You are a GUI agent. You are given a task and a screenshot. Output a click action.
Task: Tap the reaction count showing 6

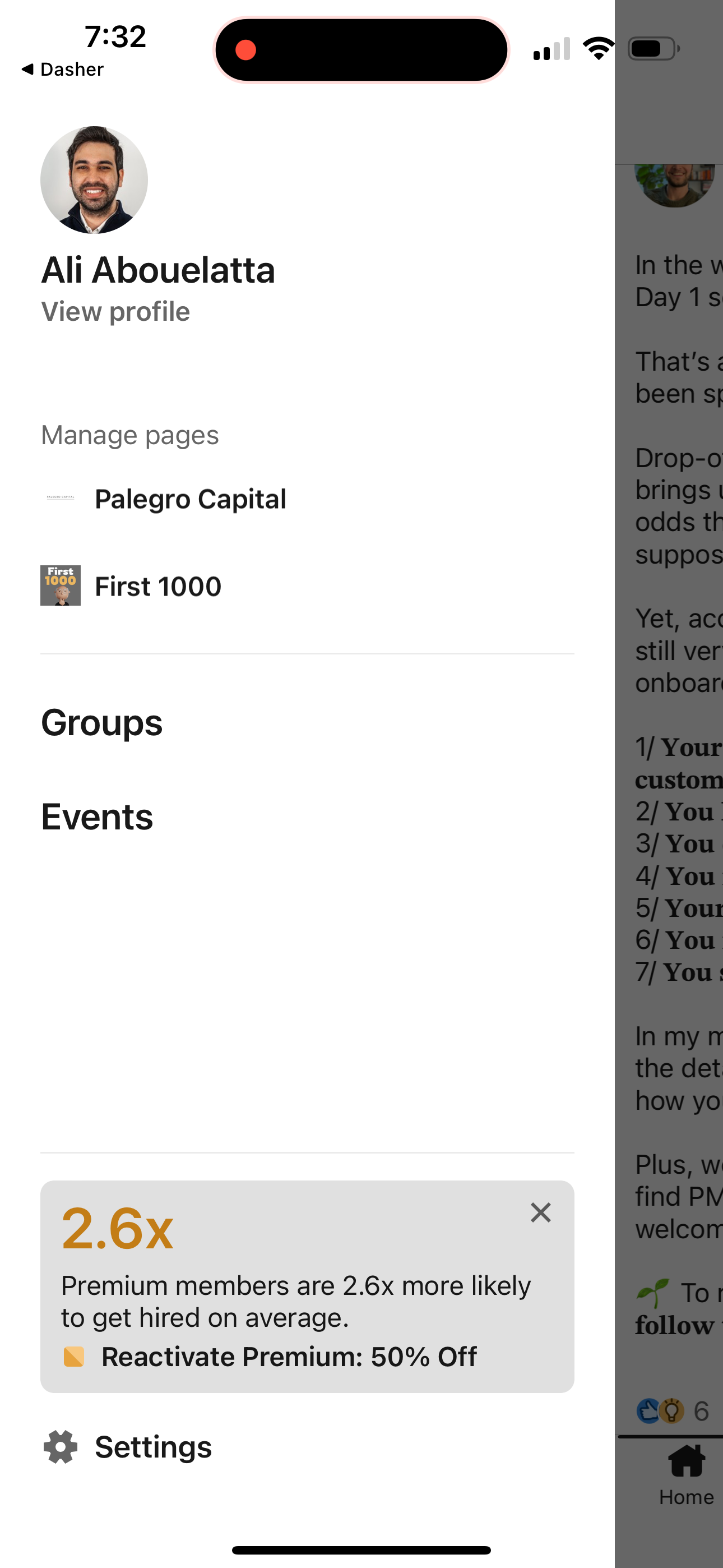(701, 1412)
